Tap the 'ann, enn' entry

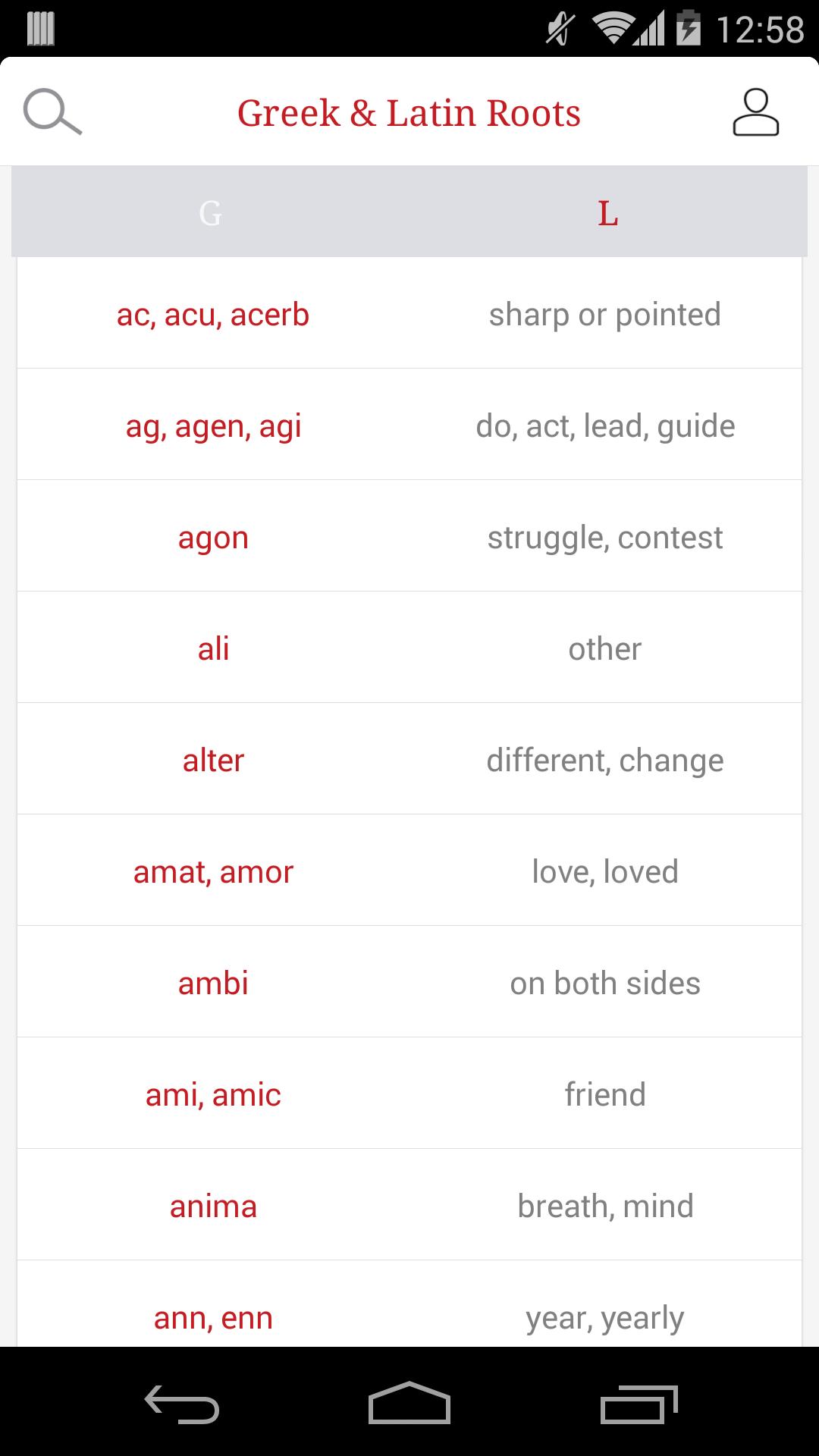(409, 1316)
